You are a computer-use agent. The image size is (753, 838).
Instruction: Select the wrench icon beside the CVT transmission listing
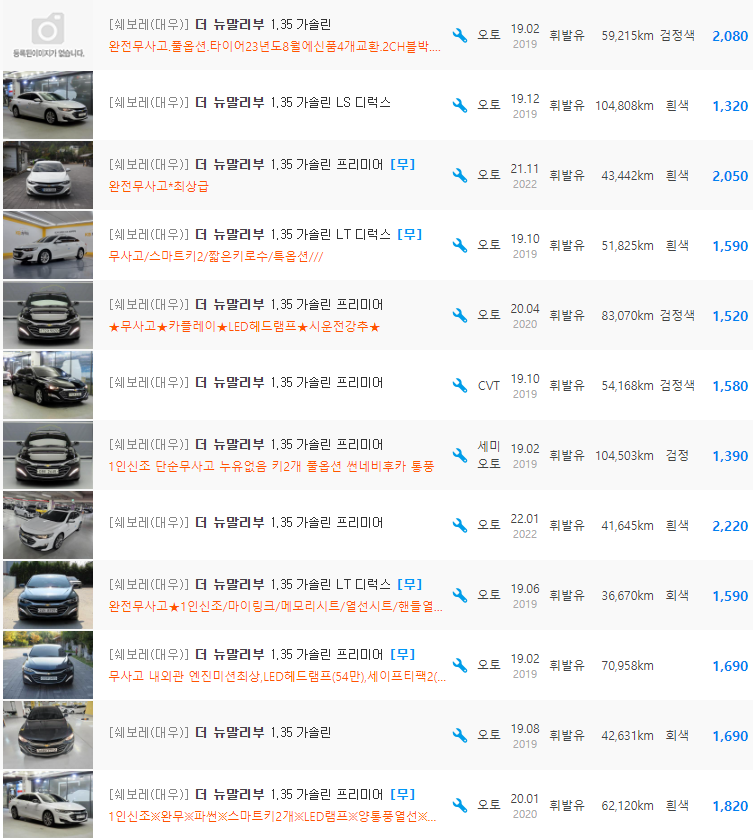(459, 385)
